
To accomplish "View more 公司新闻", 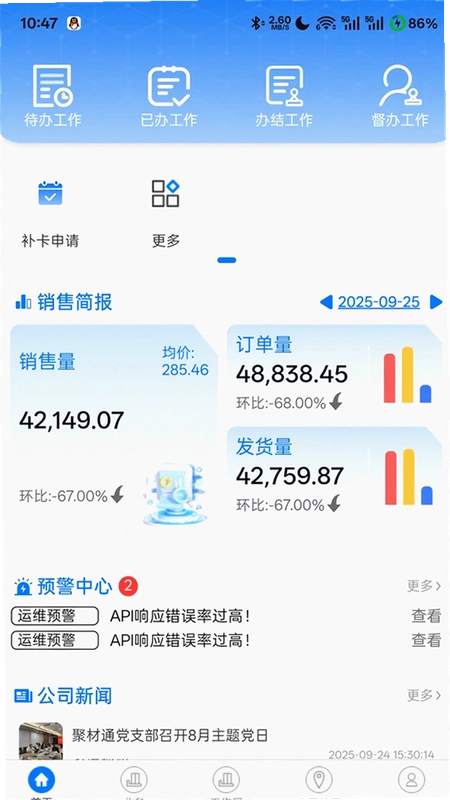I will pyautogui.click(x=424, y=695).
